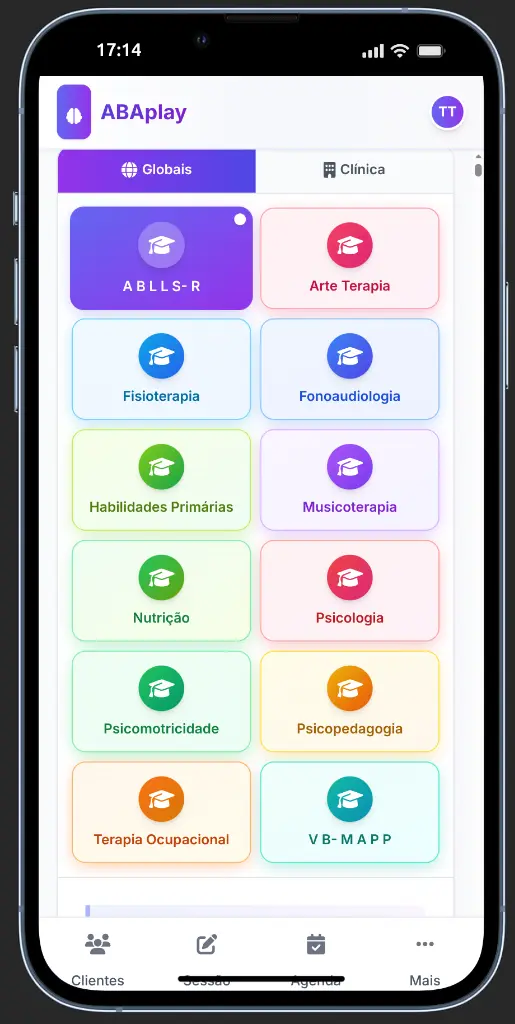Select the Psicopedagogia card
Viewport: 515px width, 1024px height.
coord(350,701)
